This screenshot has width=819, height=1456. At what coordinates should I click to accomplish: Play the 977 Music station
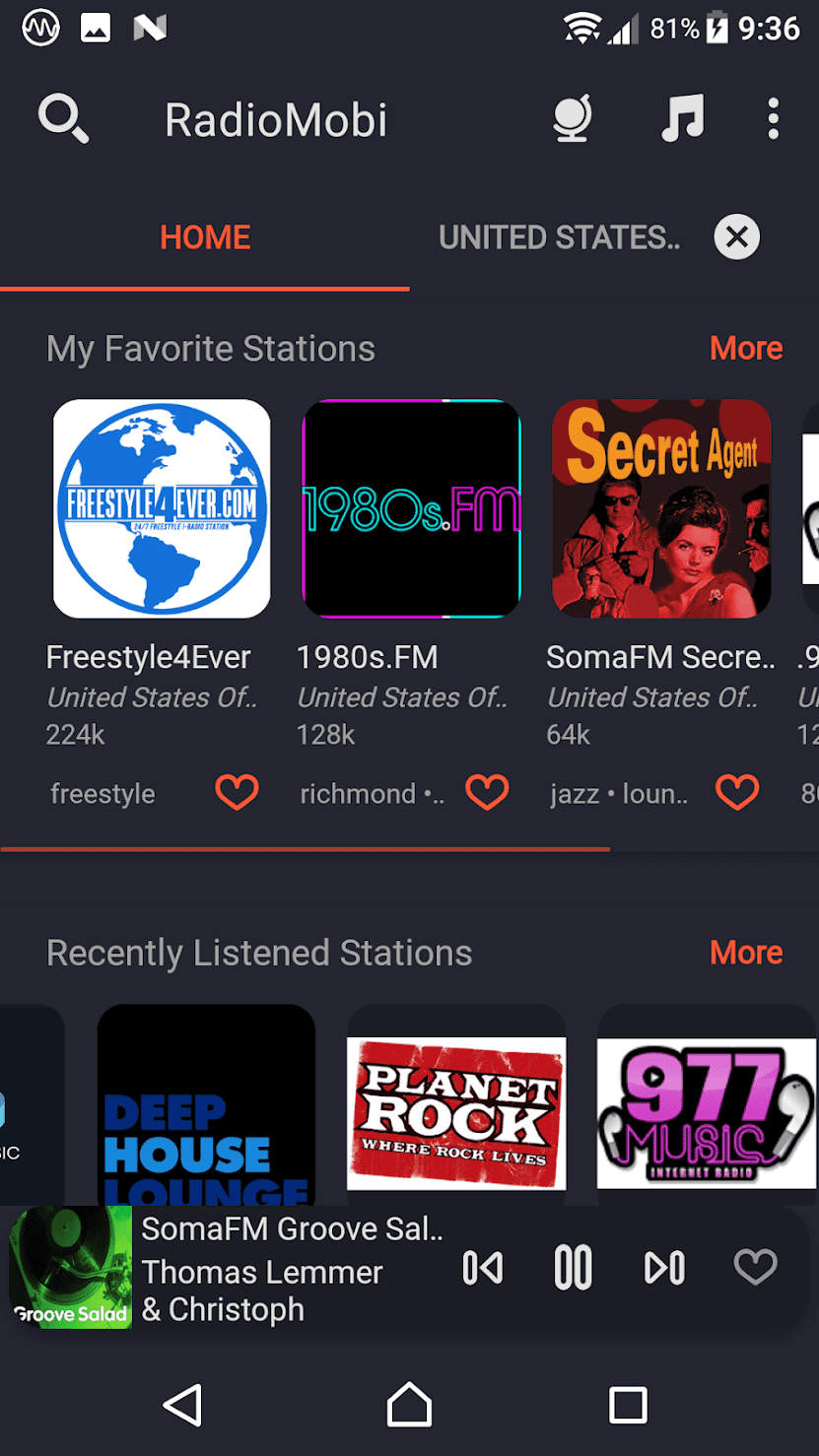coord(706,1111)
